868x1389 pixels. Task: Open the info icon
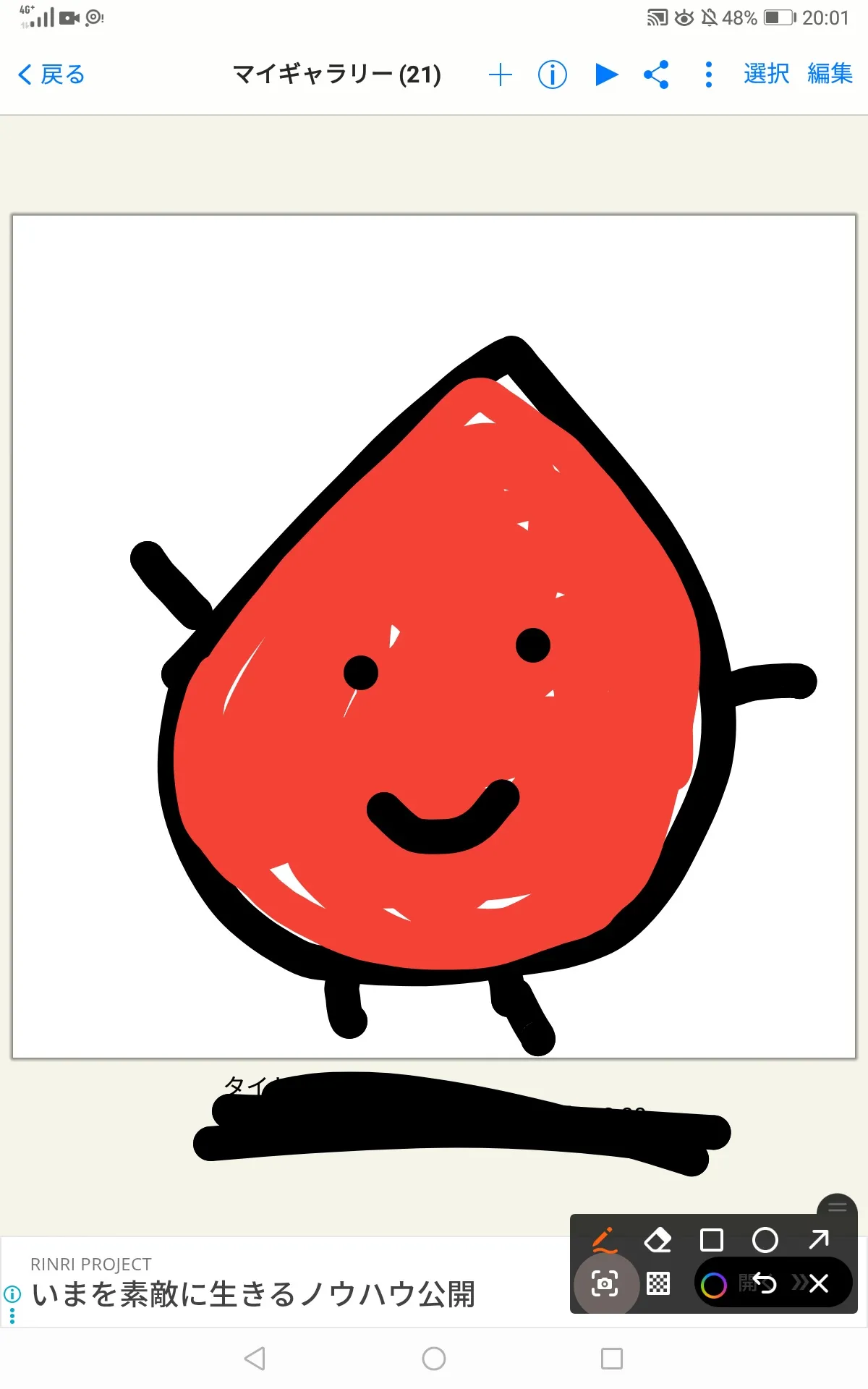coord(553,75)
